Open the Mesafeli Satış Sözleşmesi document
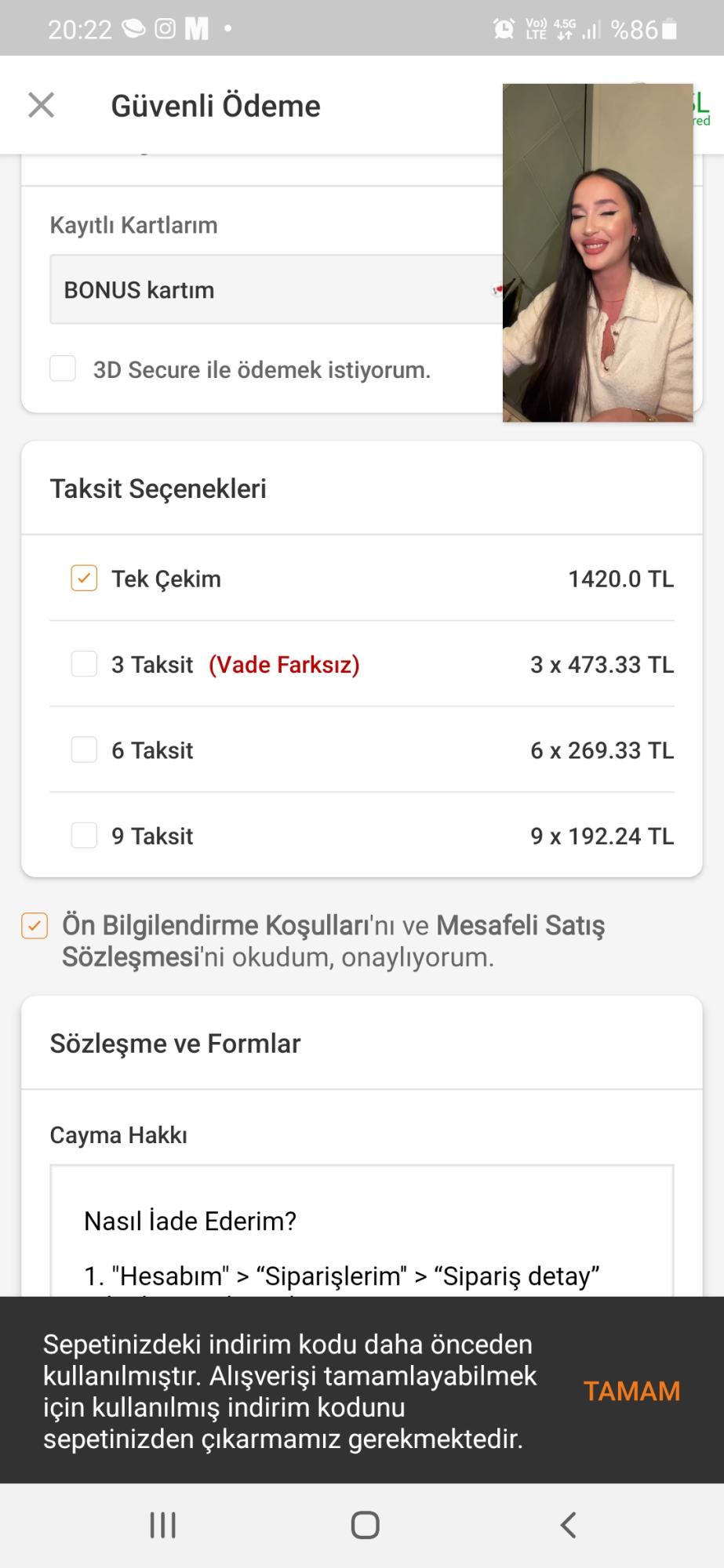 pyautogui.click(x=522, y=926)
